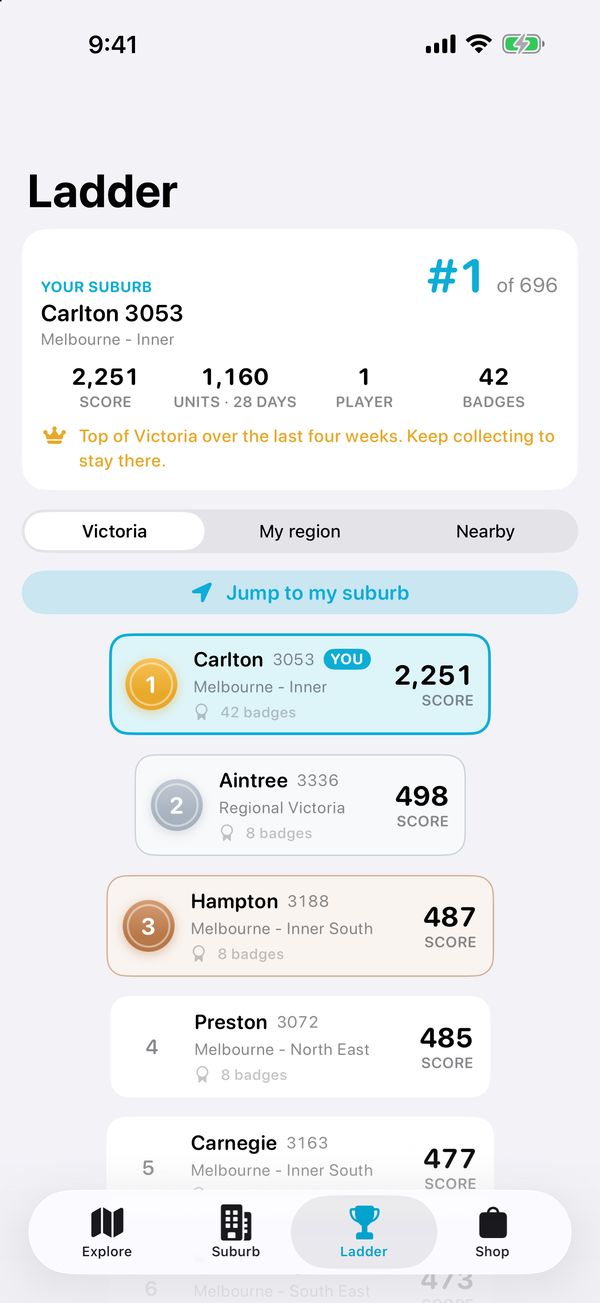600x1303 pixels.
Task: Open the Carlton 3053 ladder entry
Action: point(300,685)
